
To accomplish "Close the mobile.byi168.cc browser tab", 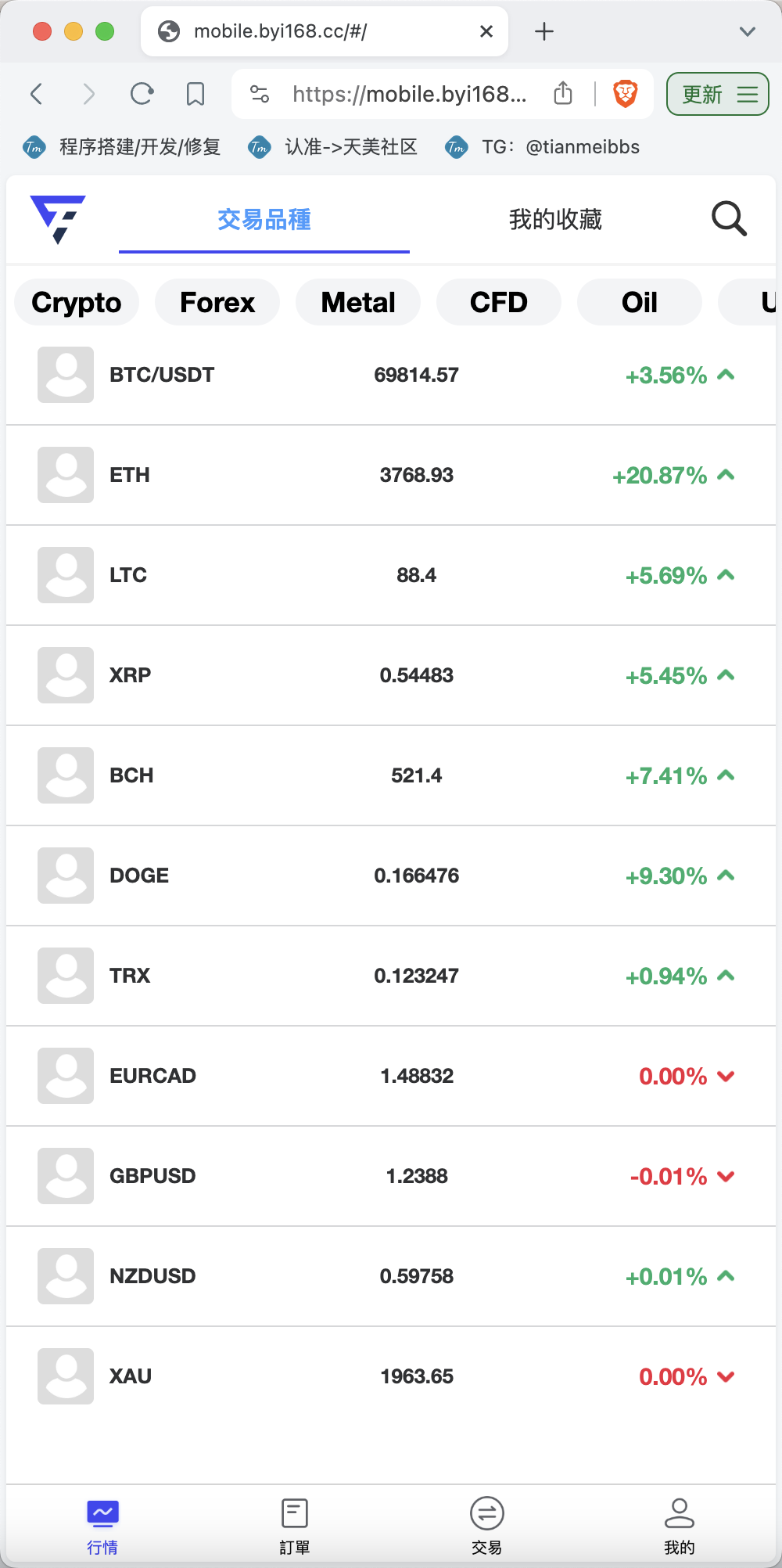I will (x=486, y=31).
